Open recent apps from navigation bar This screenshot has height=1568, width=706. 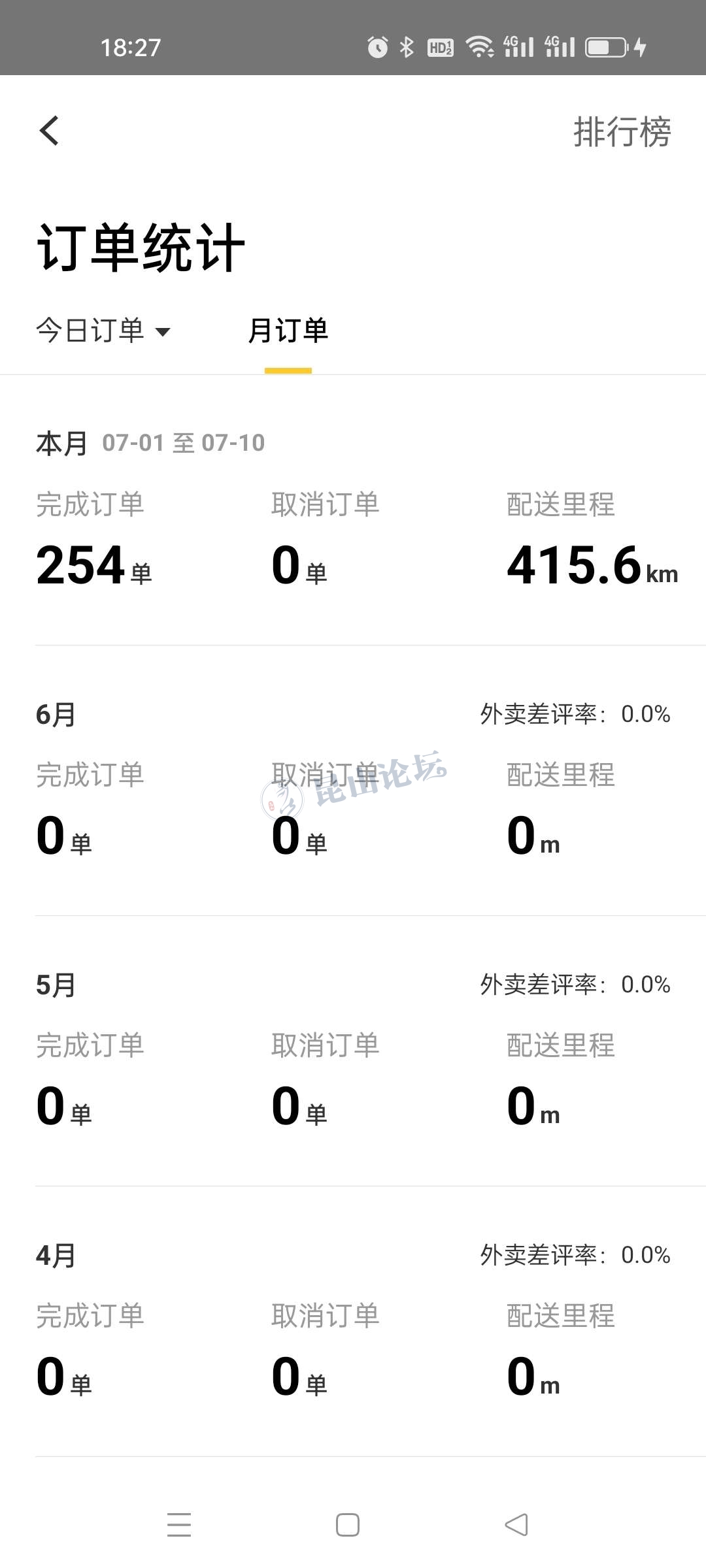(x=179, y=1525)
